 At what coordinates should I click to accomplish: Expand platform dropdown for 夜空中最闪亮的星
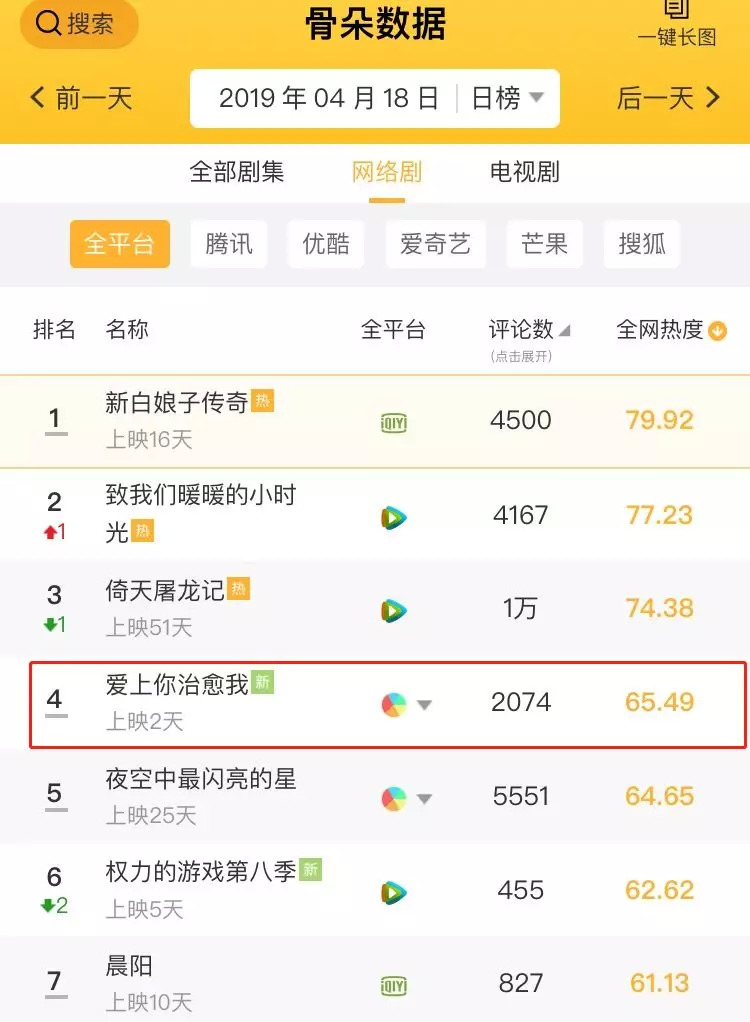424,798
